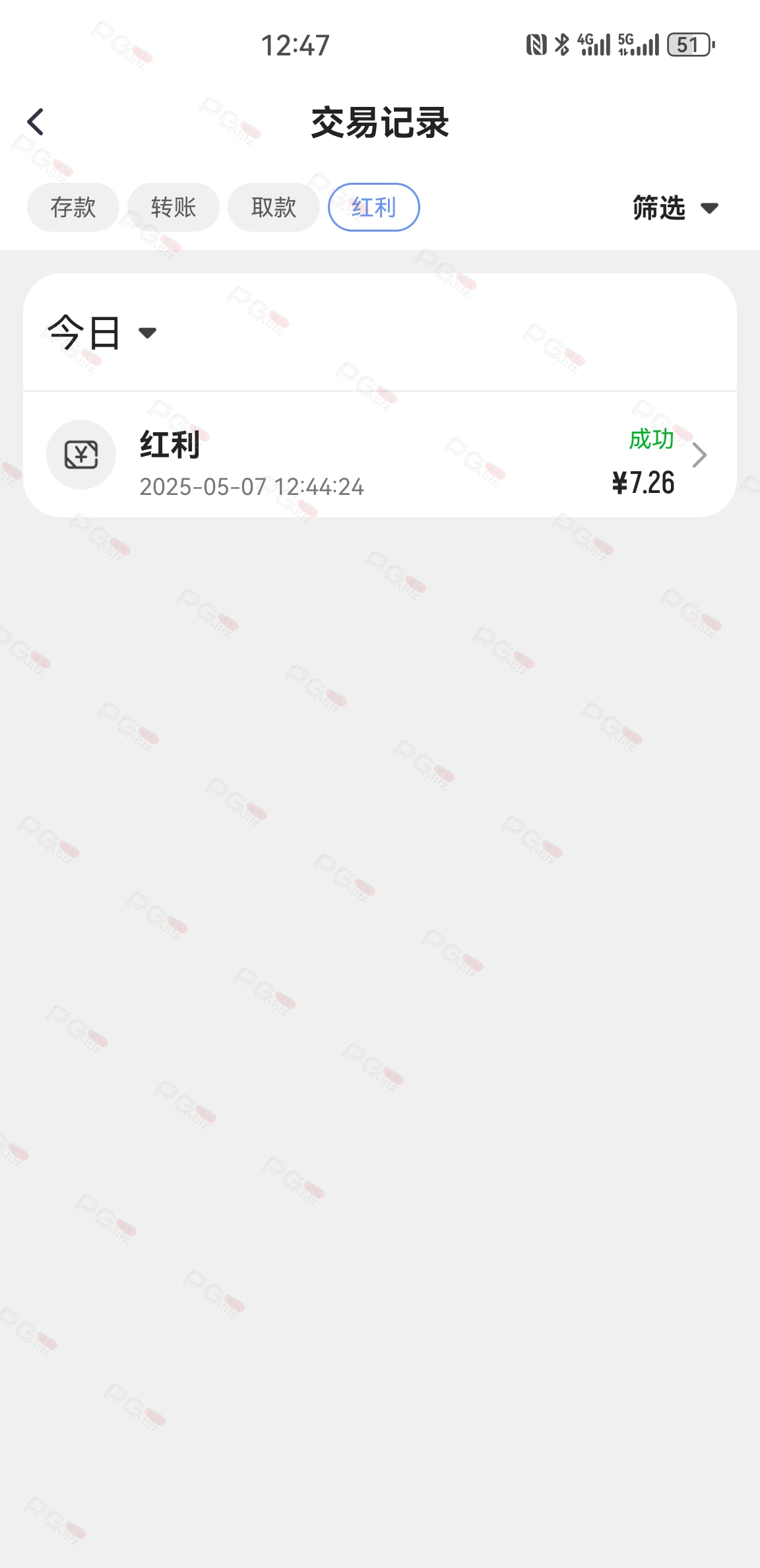760x1568 pixels.
Task: Open the 筛选 filter dropdown
Action: pyautogui.click(x=675, y=208)
